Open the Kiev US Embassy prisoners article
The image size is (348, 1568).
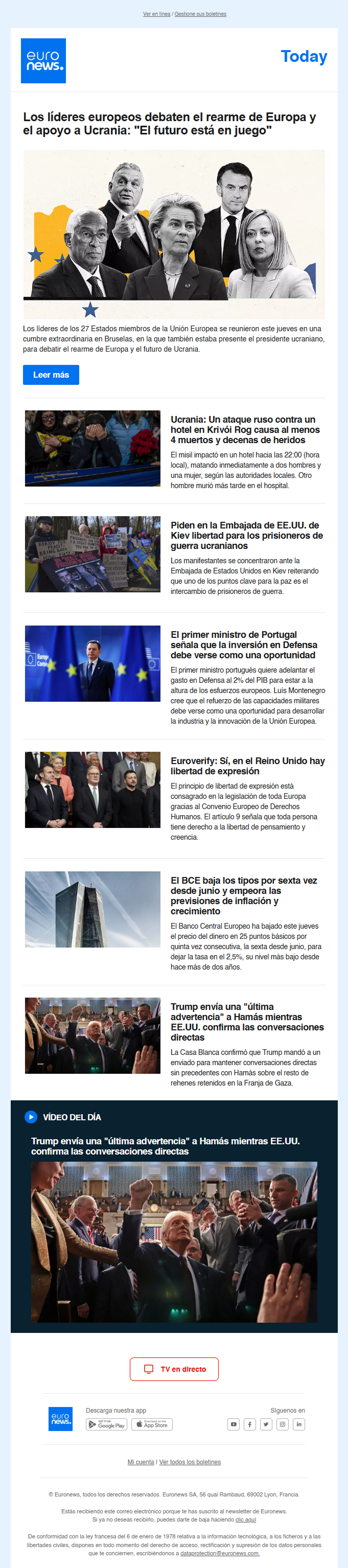tap(246, 536)
